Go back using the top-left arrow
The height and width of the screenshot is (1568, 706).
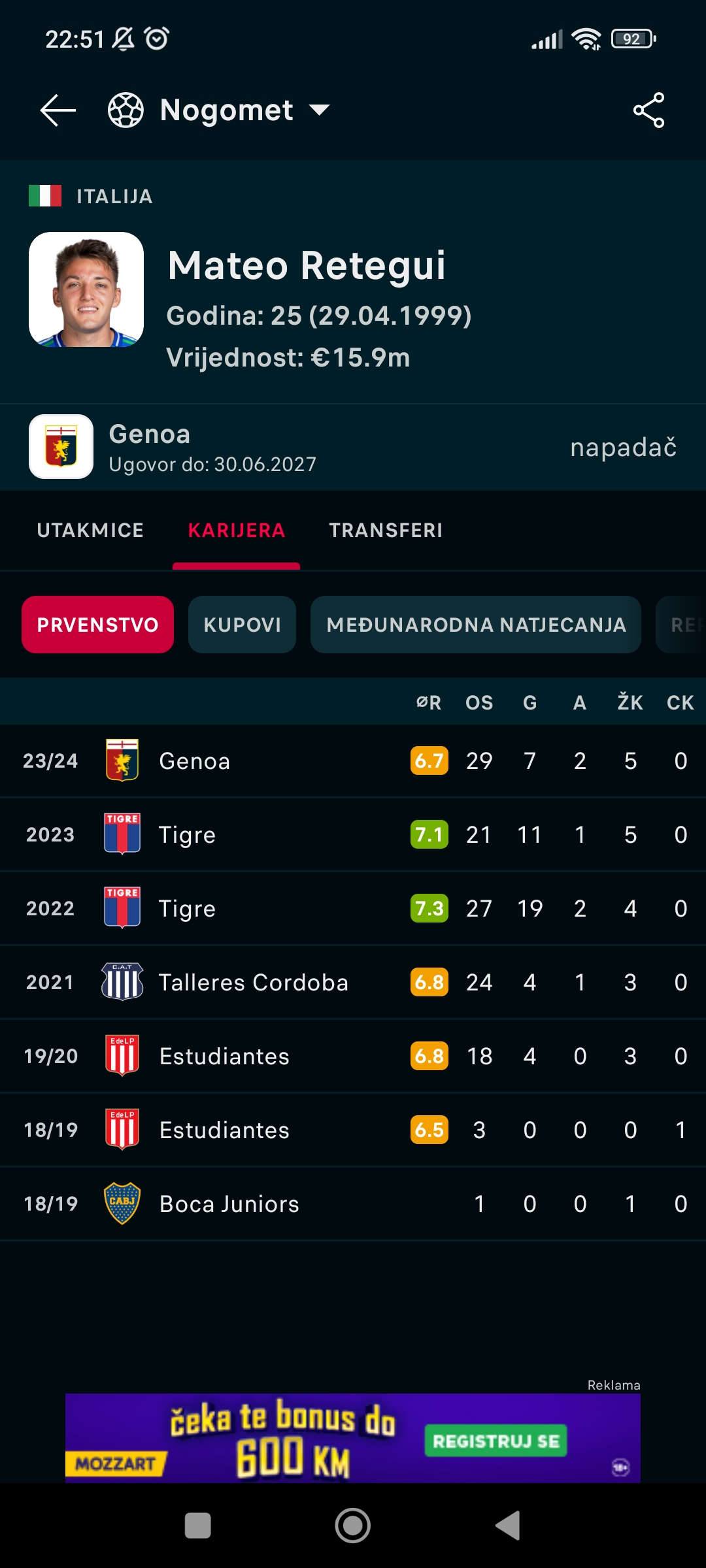pos(58,110)
